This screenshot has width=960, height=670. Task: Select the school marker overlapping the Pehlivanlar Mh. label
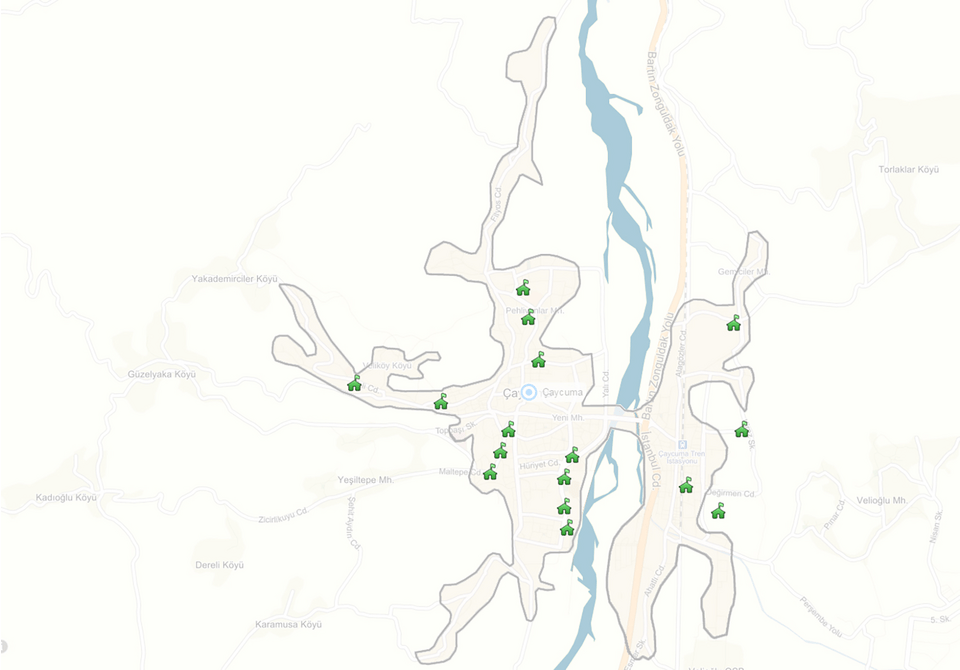(528, 318)
